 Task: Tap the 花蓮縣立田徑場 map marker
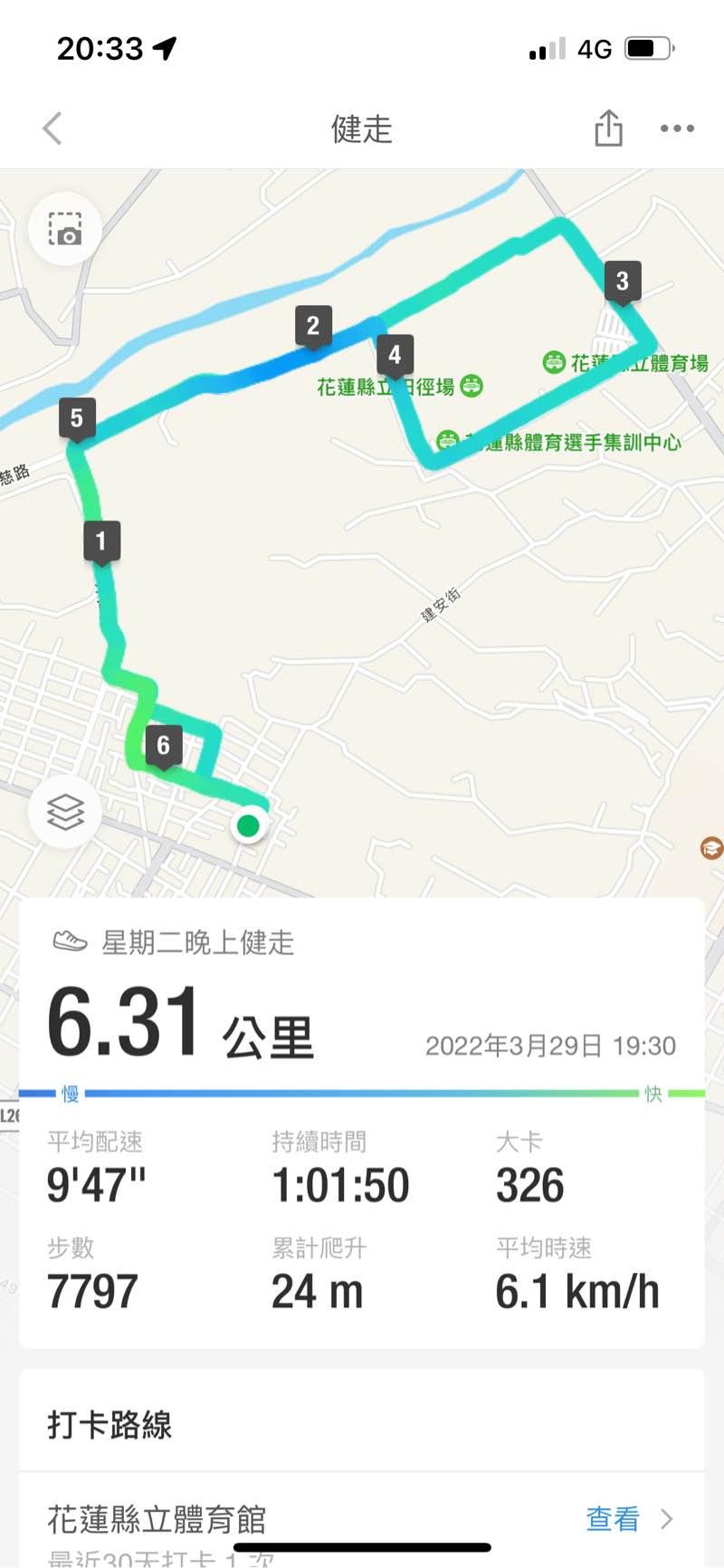[x=472, y=386]
